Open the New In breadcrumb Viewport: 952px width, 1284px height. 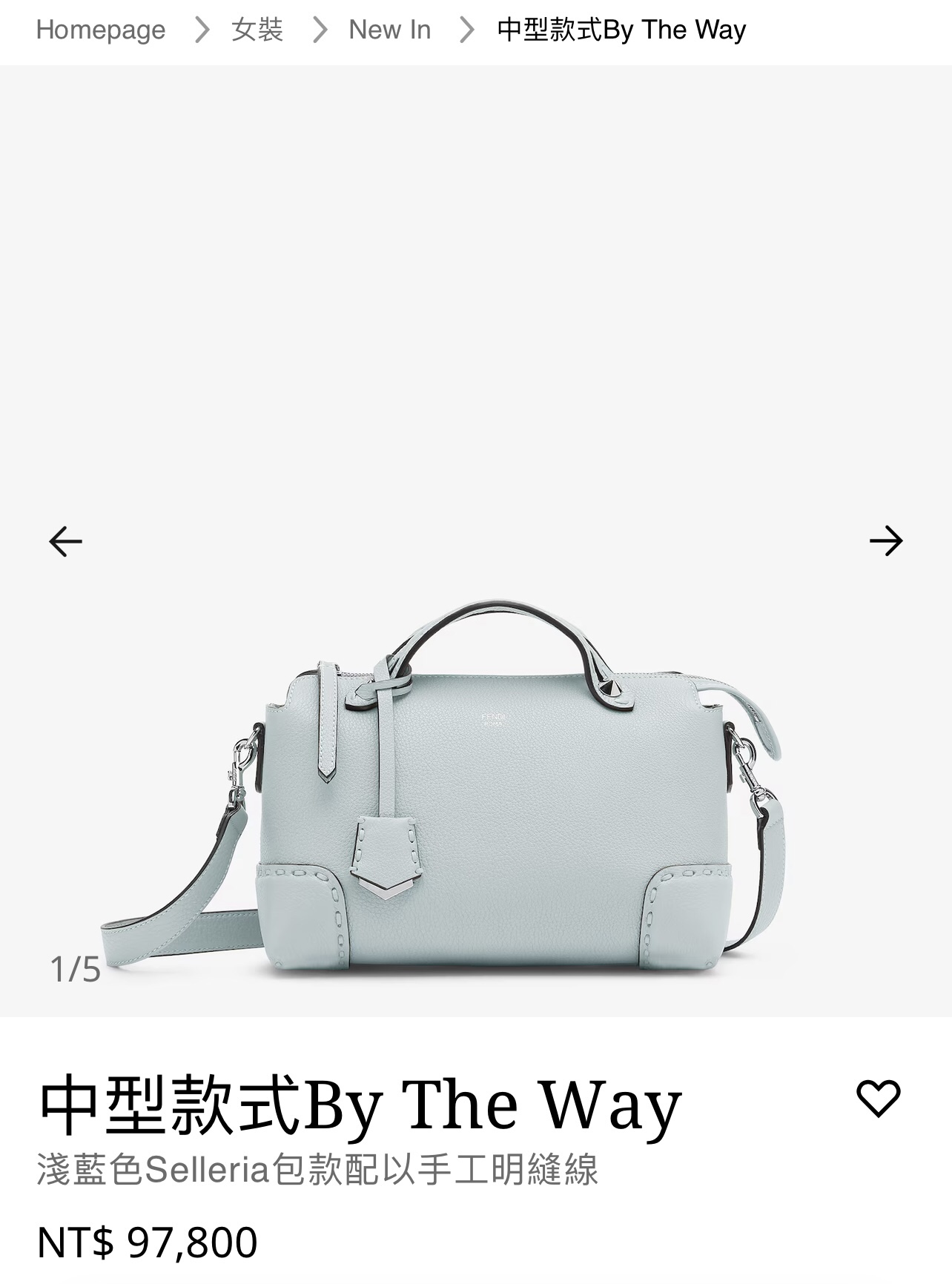389,30
